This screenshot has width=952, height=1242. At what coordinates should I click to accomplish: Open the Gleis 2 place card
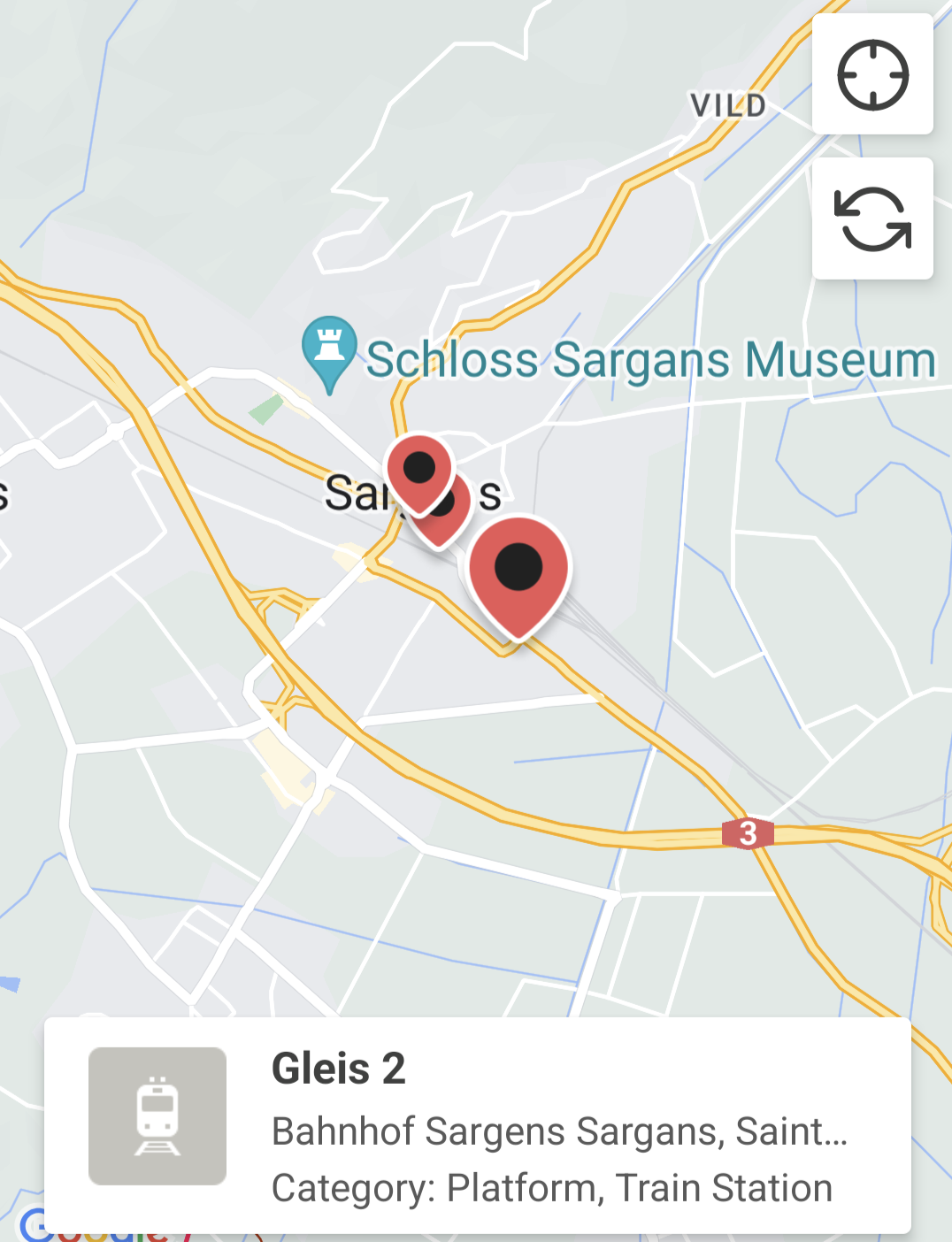click(x=478, y=1125)
